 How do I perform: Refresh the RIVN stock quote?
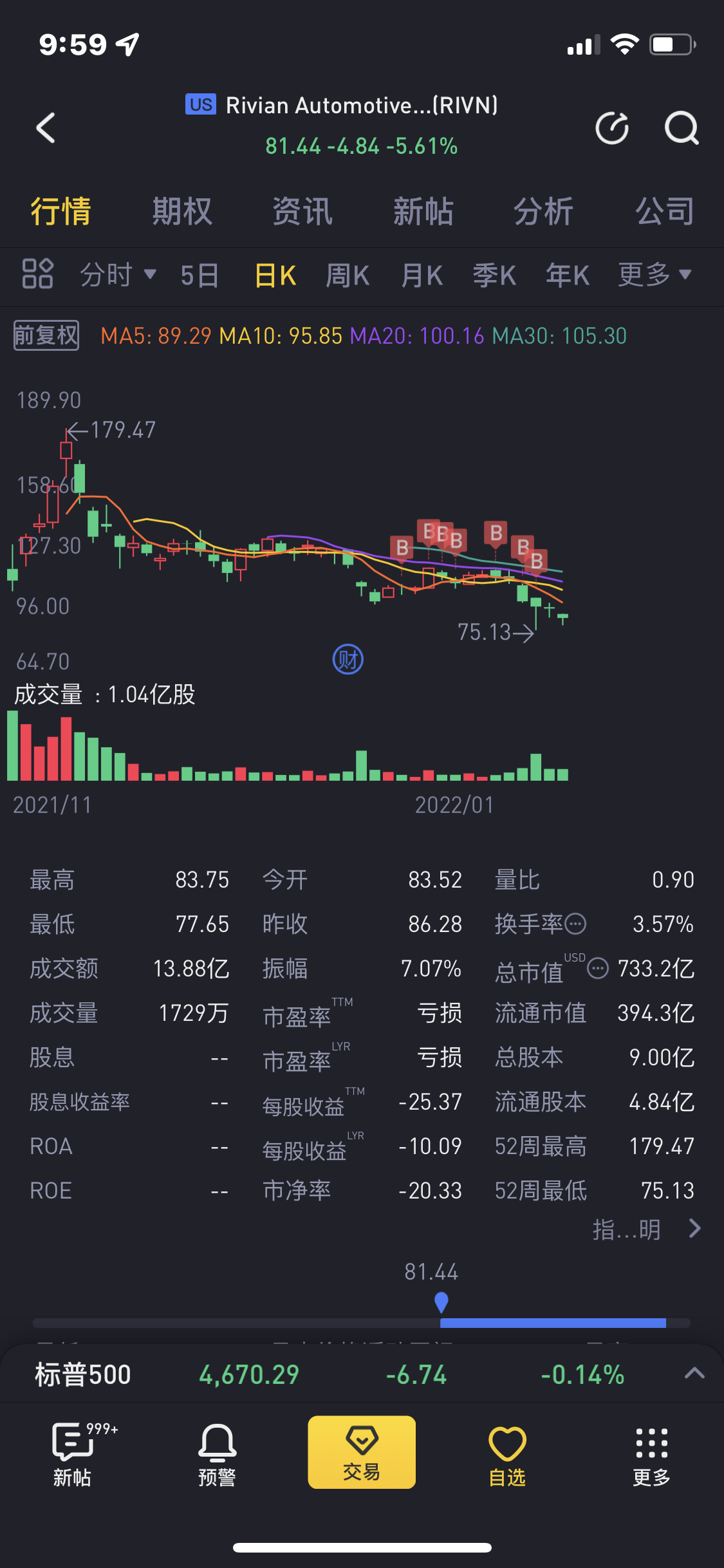click(611, 127)
